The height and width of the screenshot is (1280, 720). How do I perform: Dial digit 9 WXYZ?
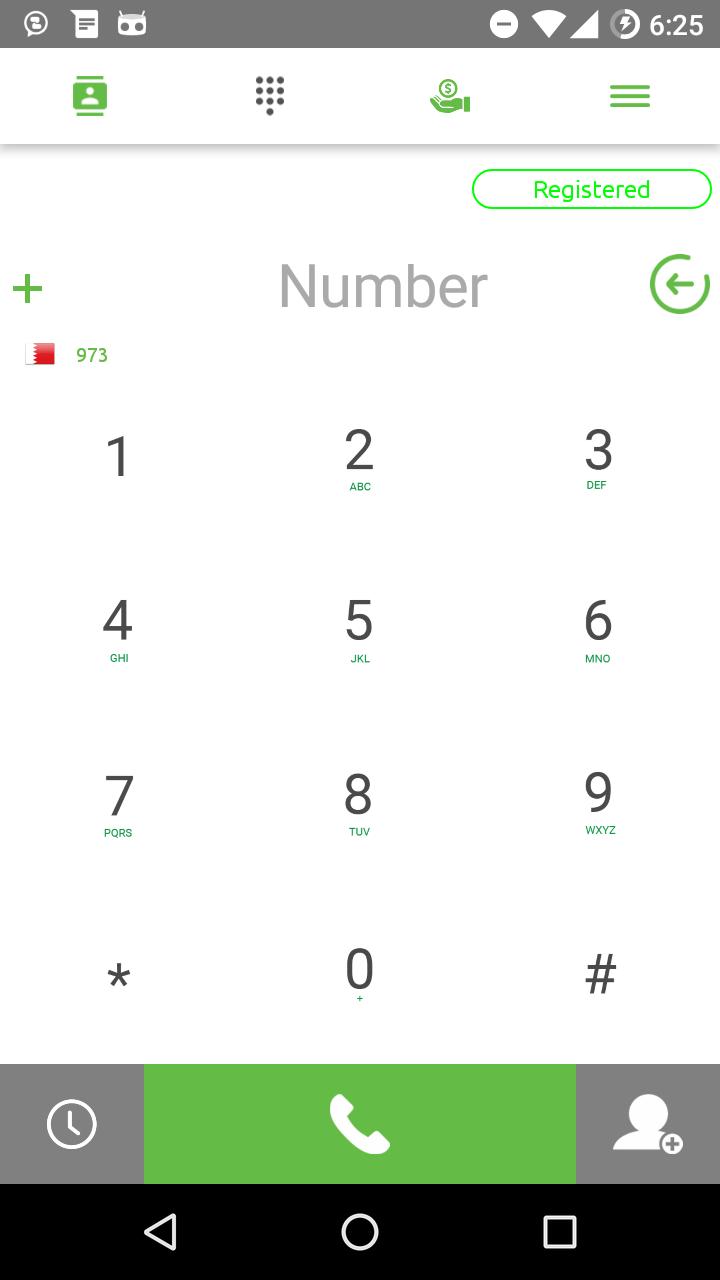599,801
